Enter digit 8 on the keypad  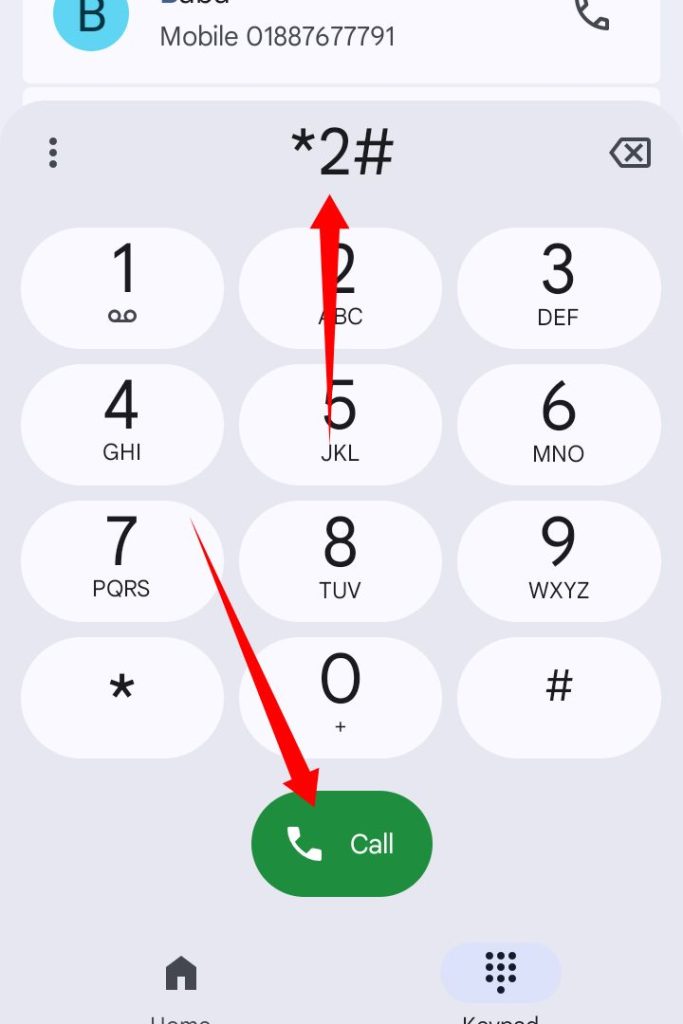click(340, 560)
